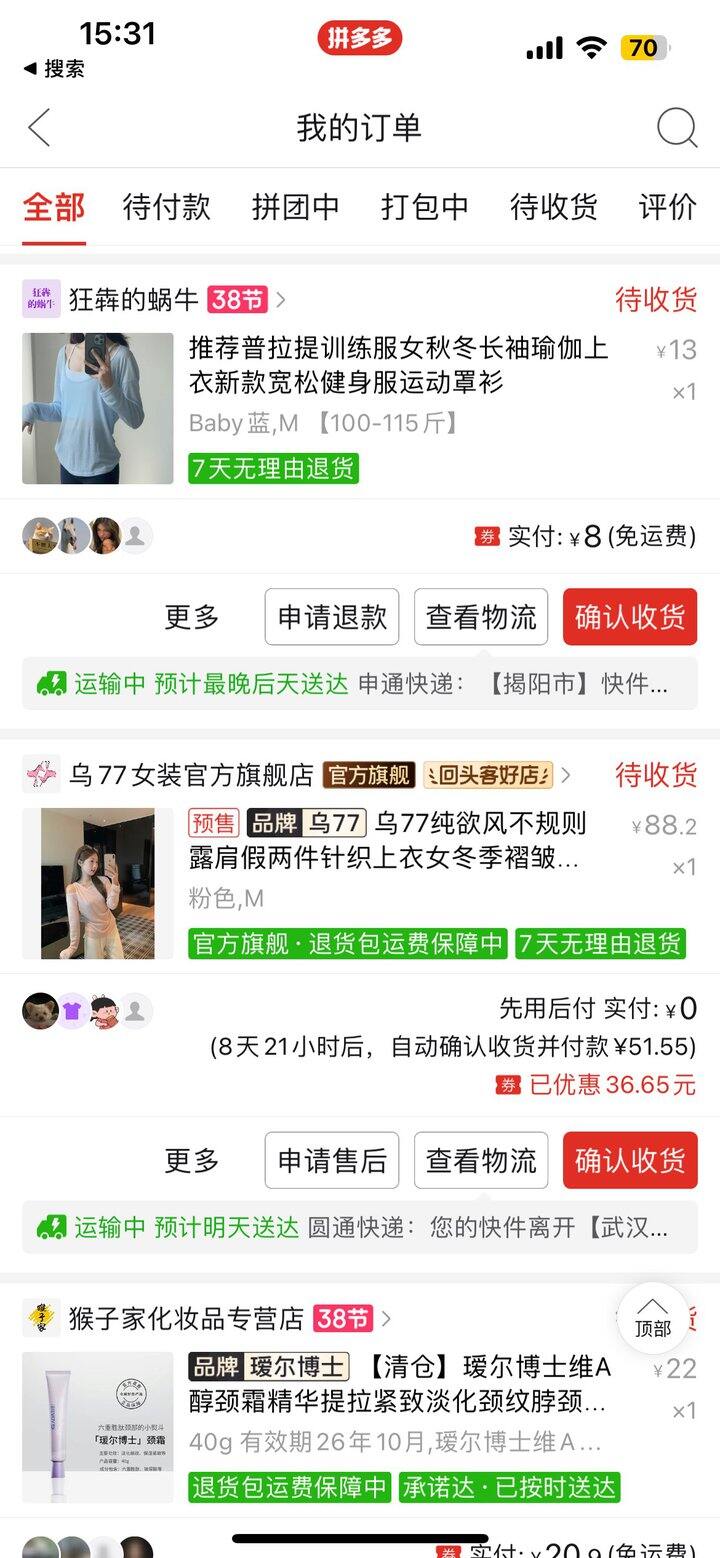Go back from 我的订单
720x1558 pixels.
(x=39, y=128)
